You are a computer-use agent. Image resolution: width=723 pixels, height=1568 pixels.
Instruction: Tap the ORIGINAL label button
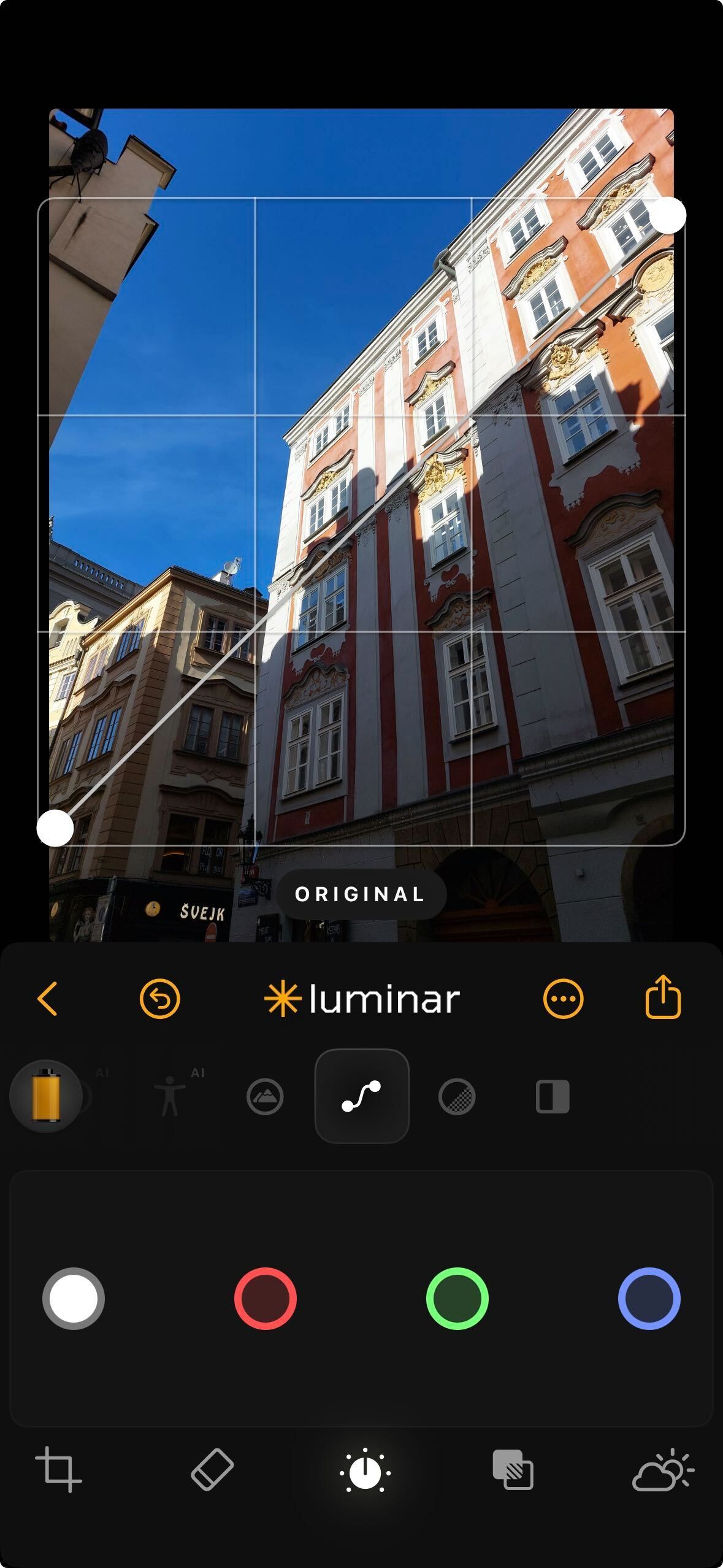coord(361,894)
